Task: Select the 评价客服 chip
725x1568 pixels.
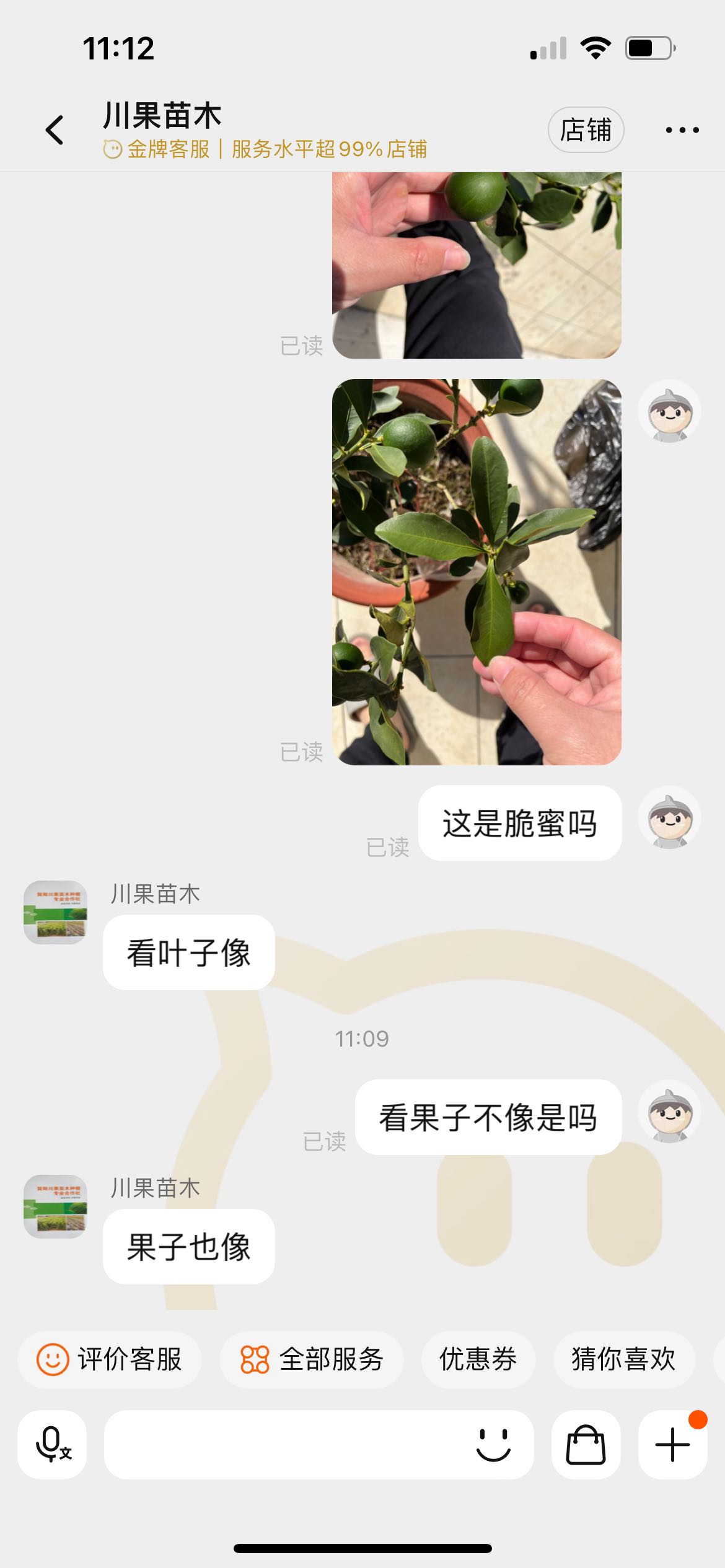Action: (x=110, y=1359)
